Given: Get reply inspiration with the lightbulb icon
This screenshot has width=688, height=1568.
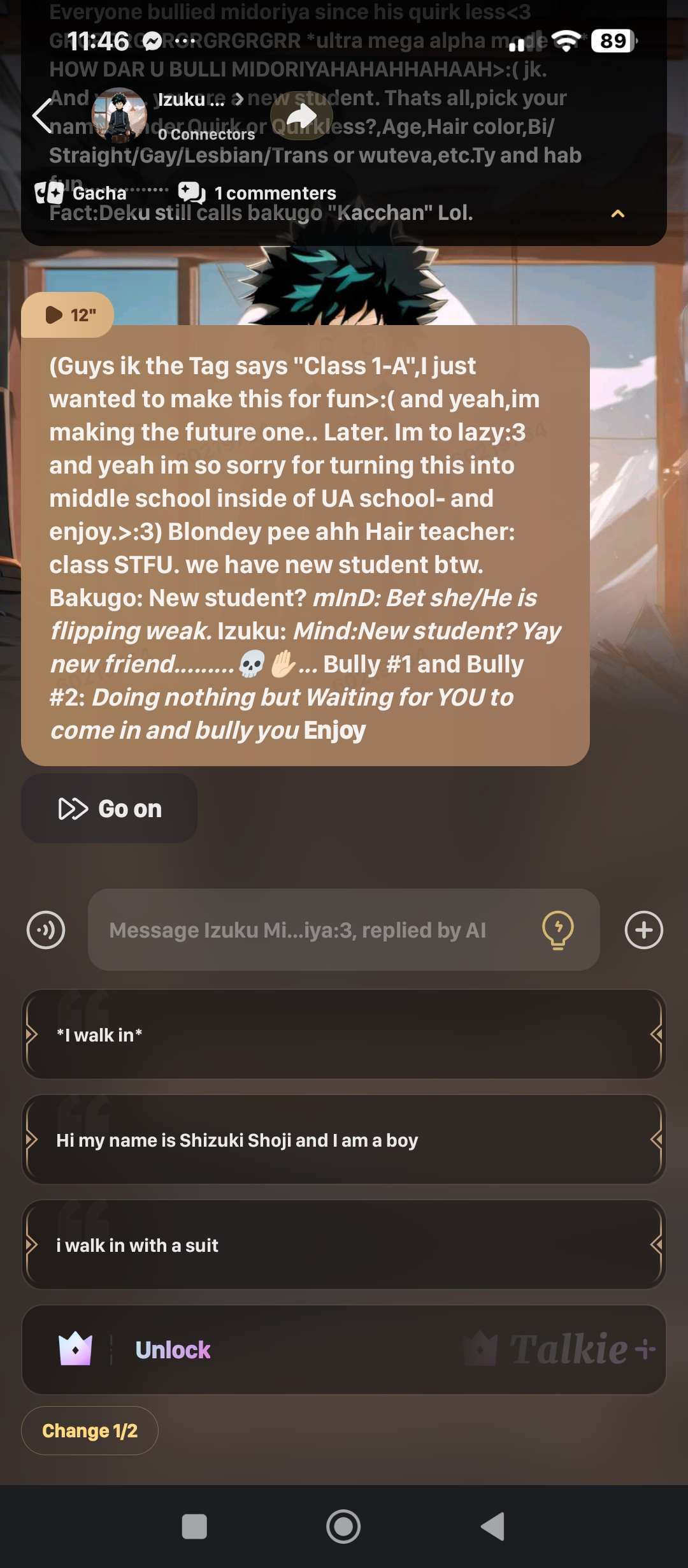Looking at the screenshot, I should [x=557, y=930].
